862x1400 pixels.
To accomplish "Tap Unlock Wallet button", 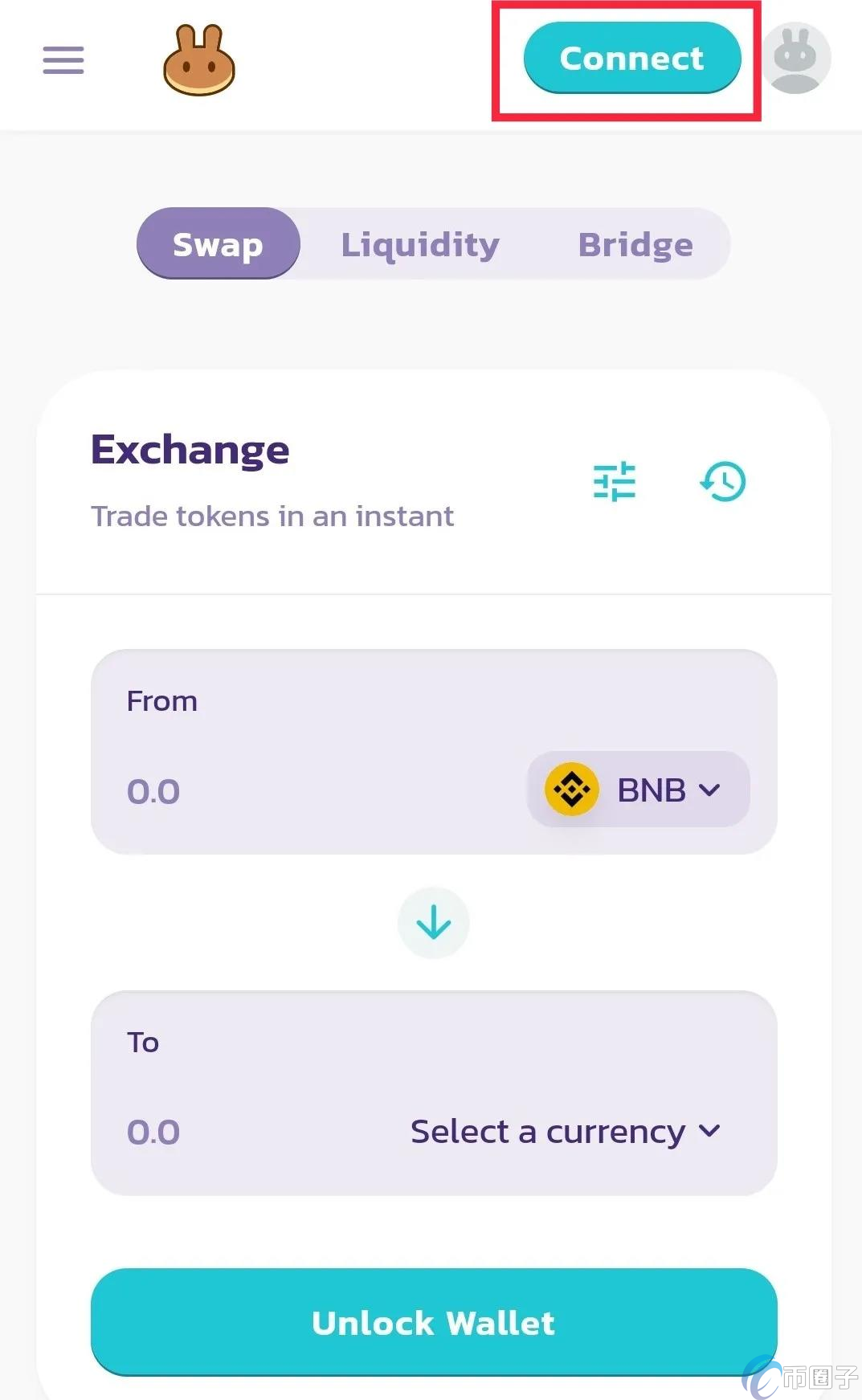I will (434, 1322).
